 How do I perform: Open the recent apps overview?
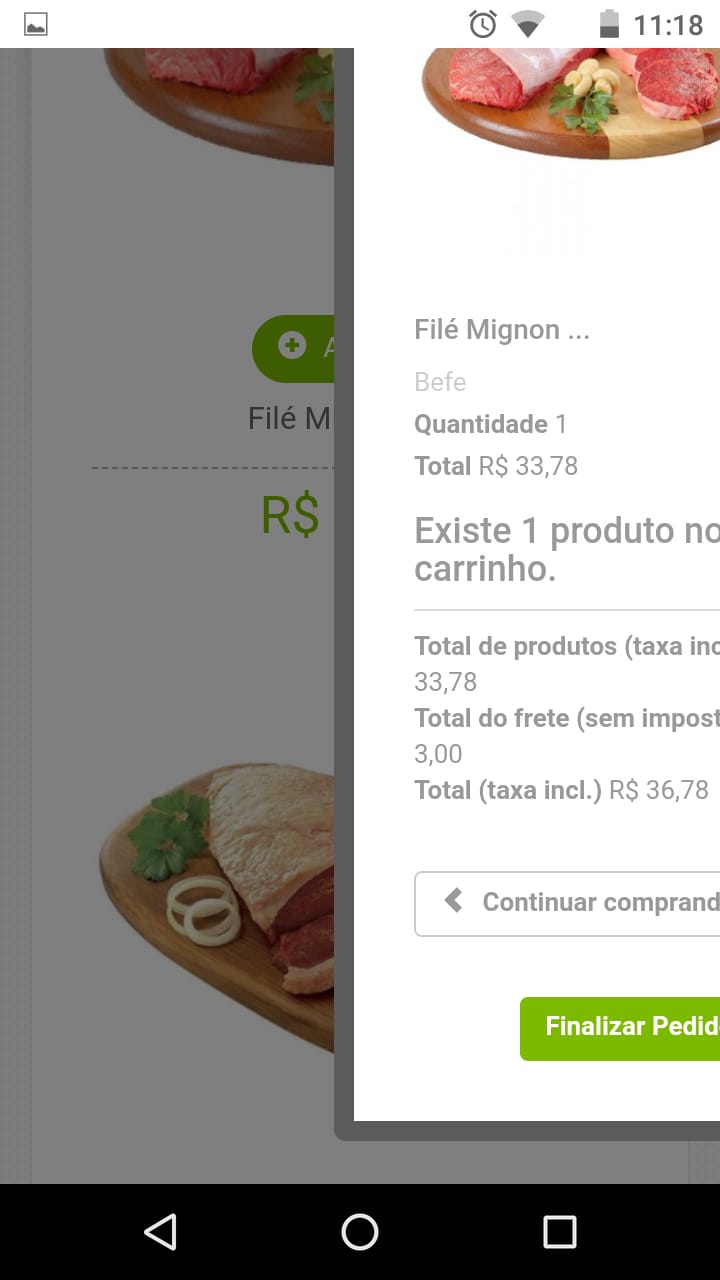[559, 1232]
